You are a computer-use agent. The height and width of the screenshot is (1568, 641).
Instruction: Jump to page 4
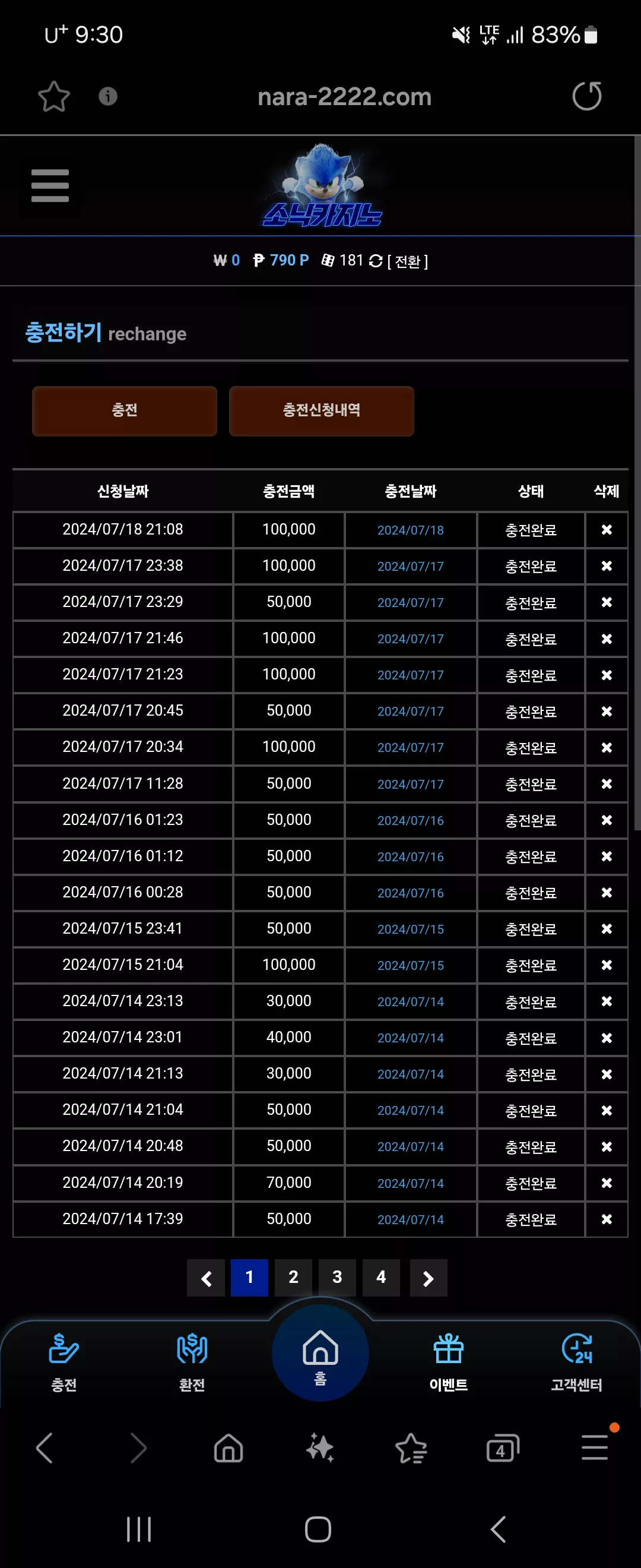coord(380,1277)
